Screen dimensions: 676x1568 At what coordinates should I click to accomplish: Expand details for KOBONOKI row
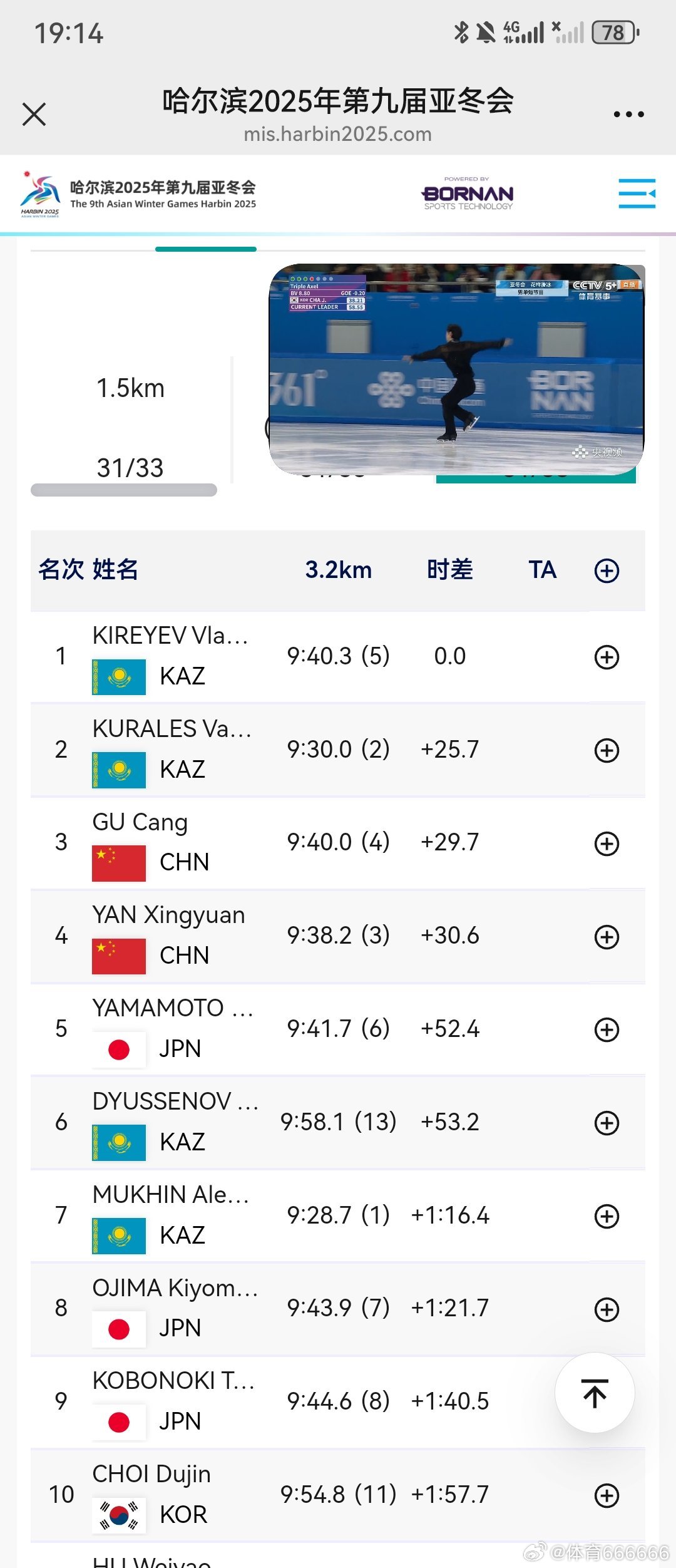point(606,1401)
